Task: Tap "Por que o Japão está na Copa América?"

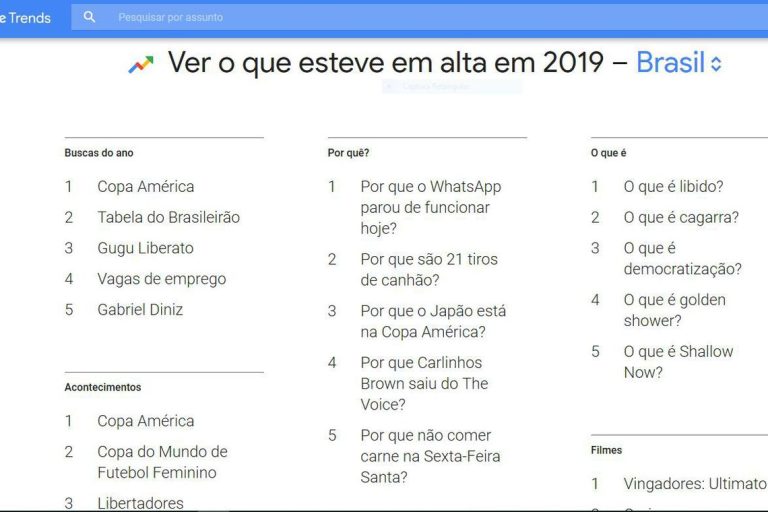Action: [433, 321]
